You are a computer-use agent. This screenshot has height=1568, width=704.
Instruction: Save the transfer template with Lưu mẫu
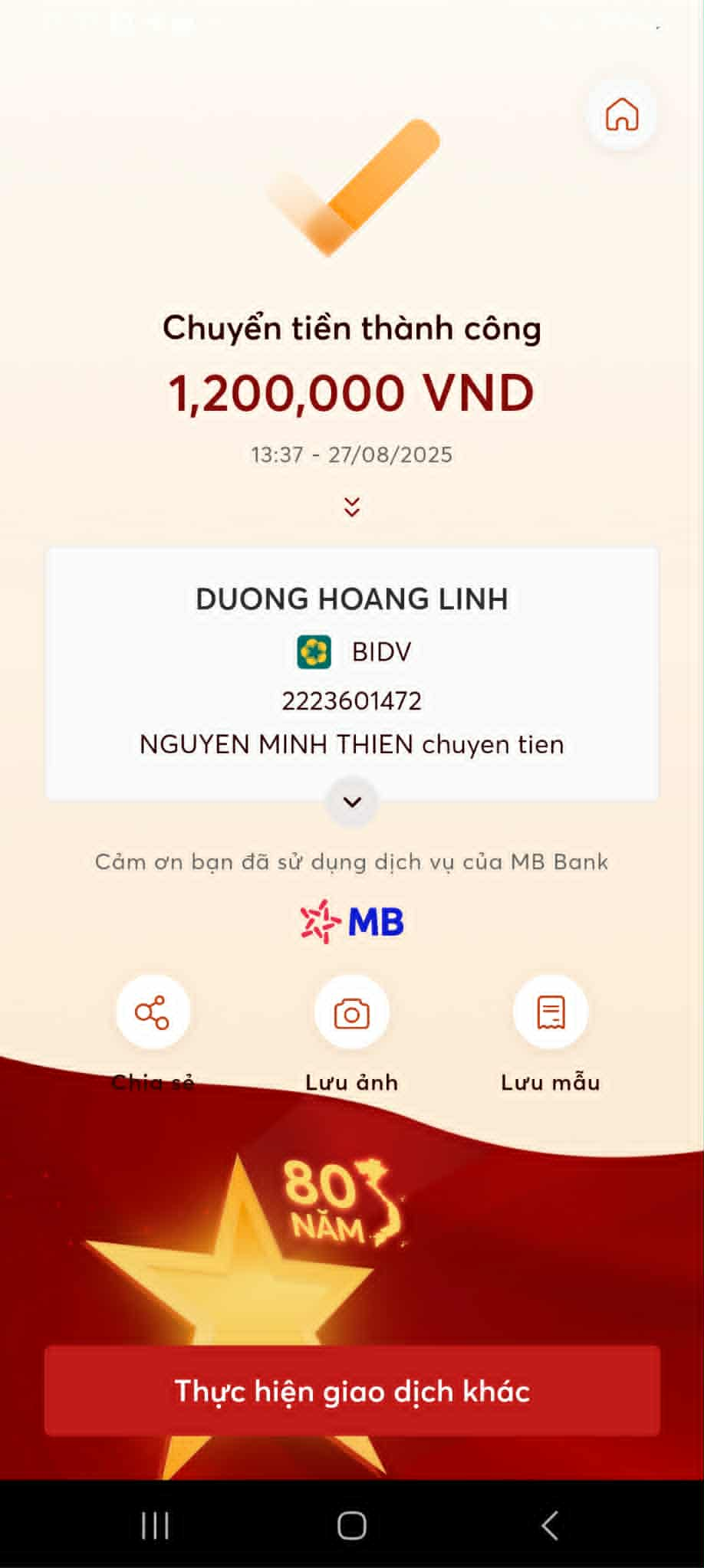(x=551, y=1012)
